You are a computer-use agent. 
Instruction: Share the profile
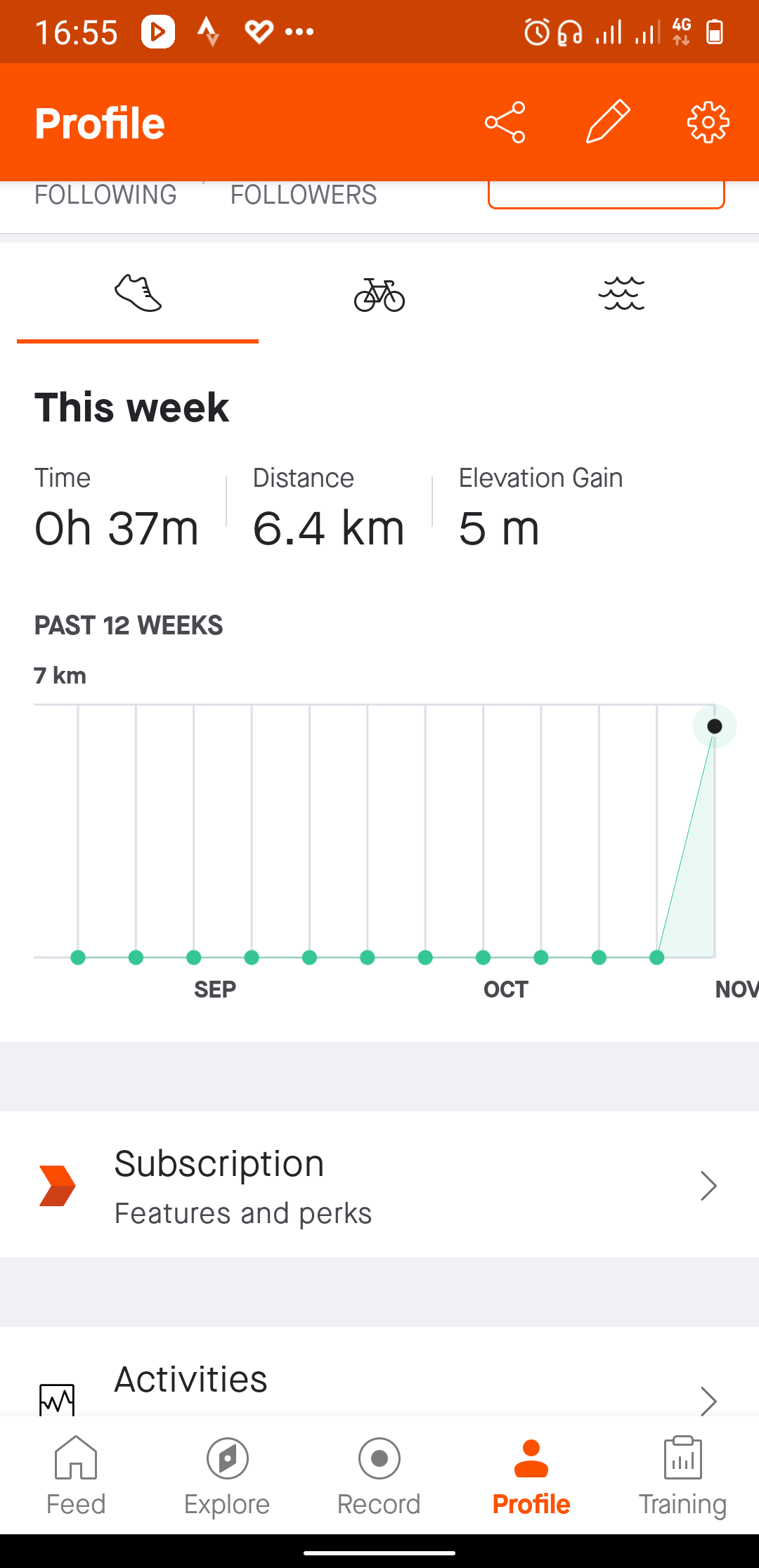505,123
